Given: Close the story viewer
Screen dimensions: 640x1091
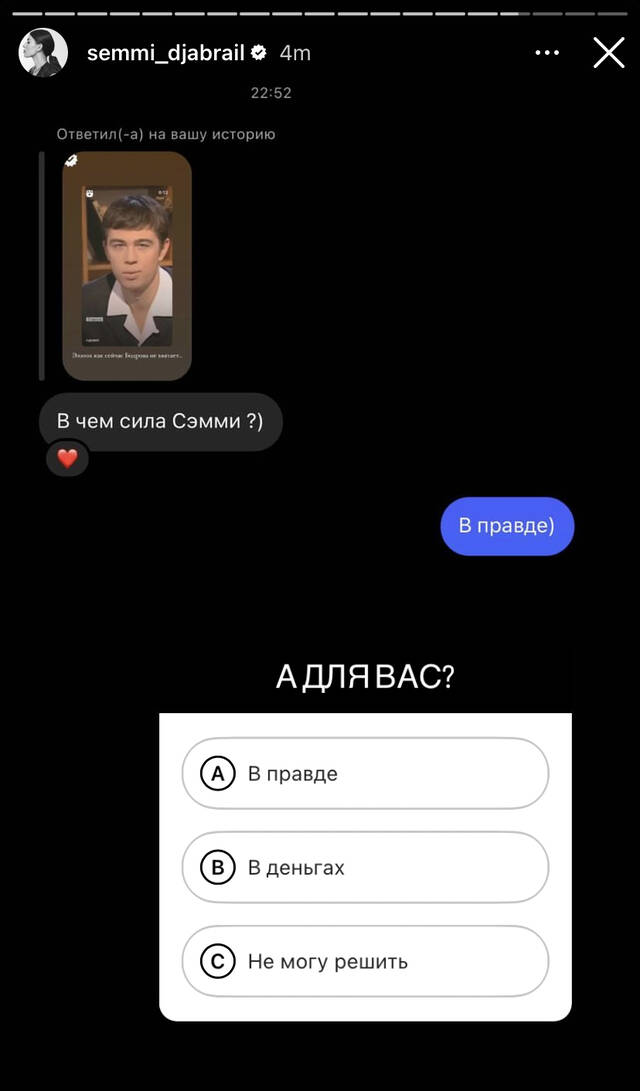Looking at the screenshot, I should (609, 53).
